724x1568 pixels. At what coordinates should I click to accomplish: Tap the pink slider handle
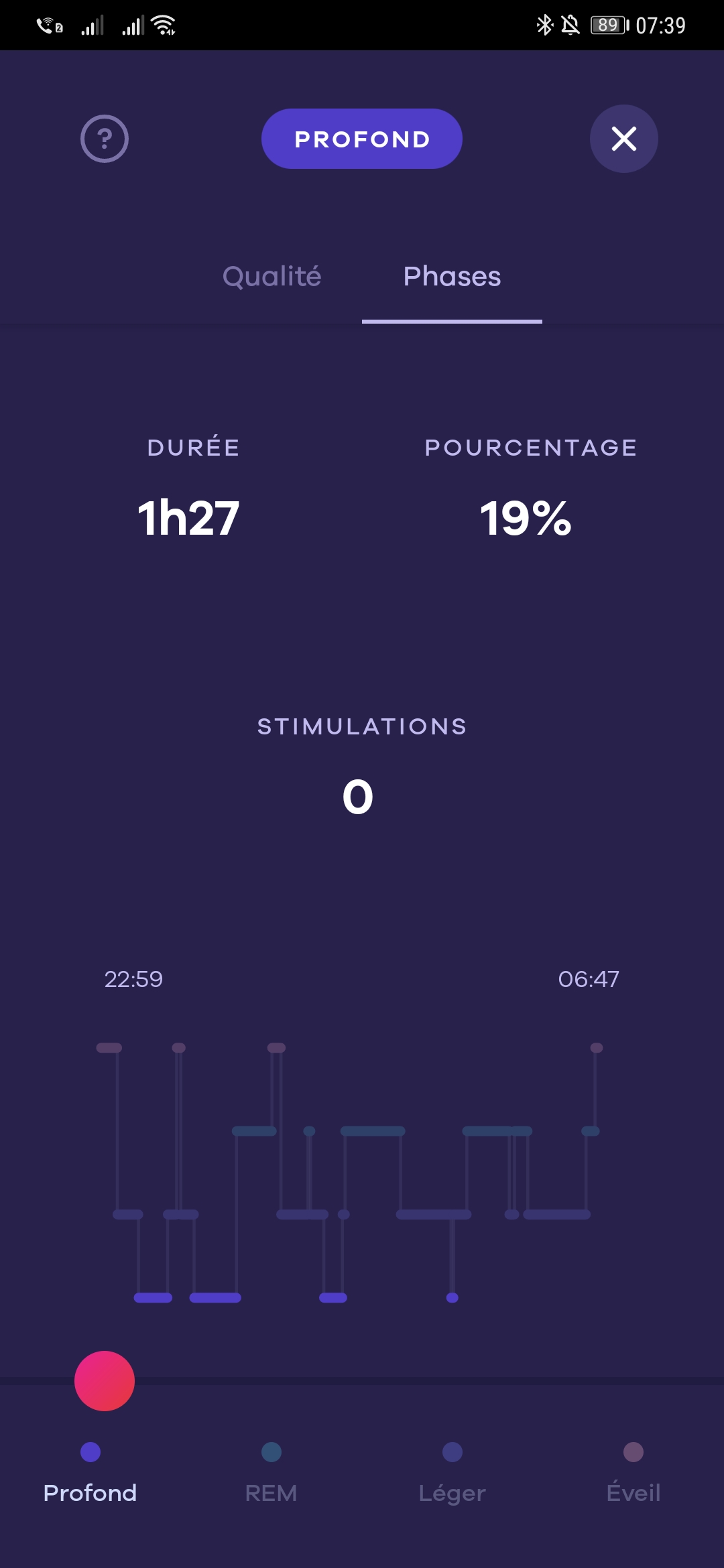[x=105, y=1381]
